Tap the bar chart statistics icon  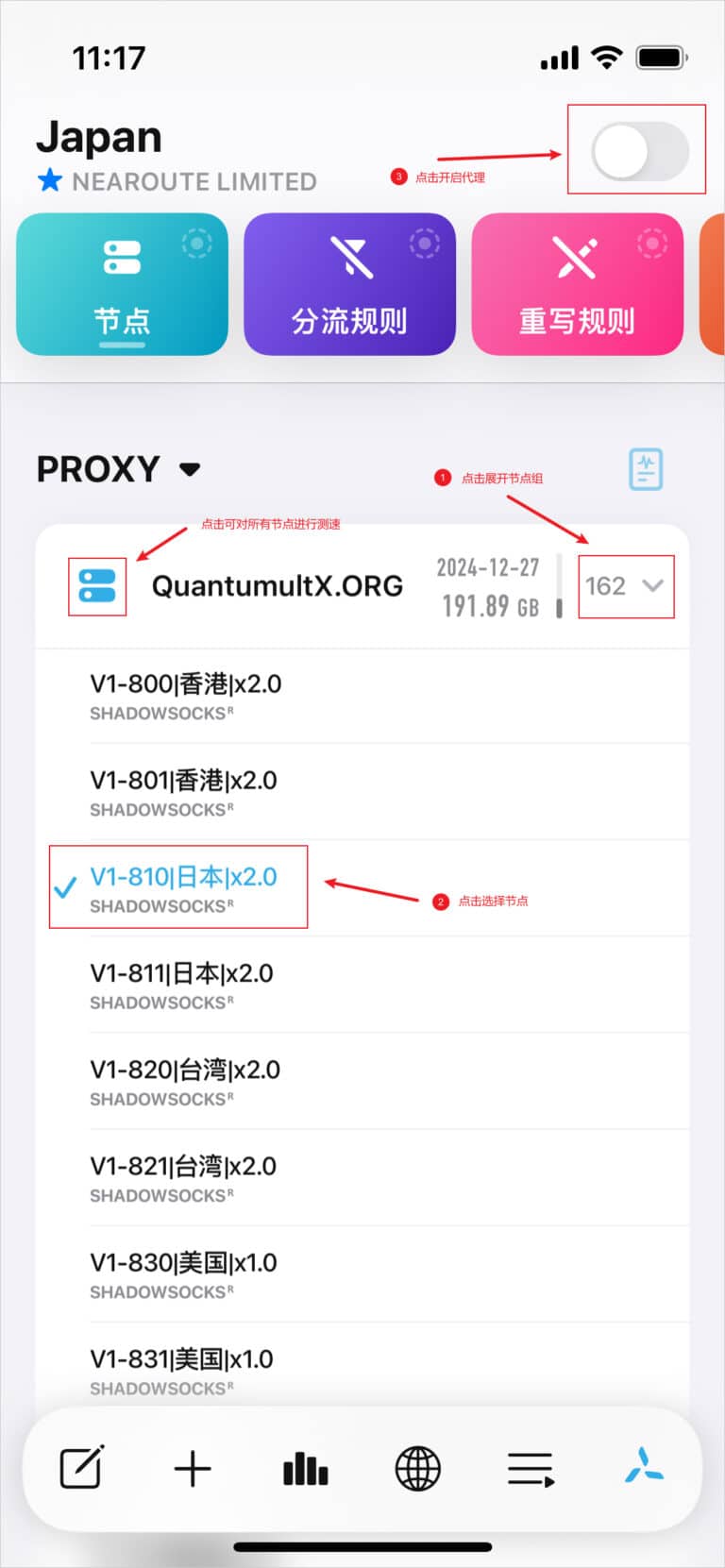304,1468
